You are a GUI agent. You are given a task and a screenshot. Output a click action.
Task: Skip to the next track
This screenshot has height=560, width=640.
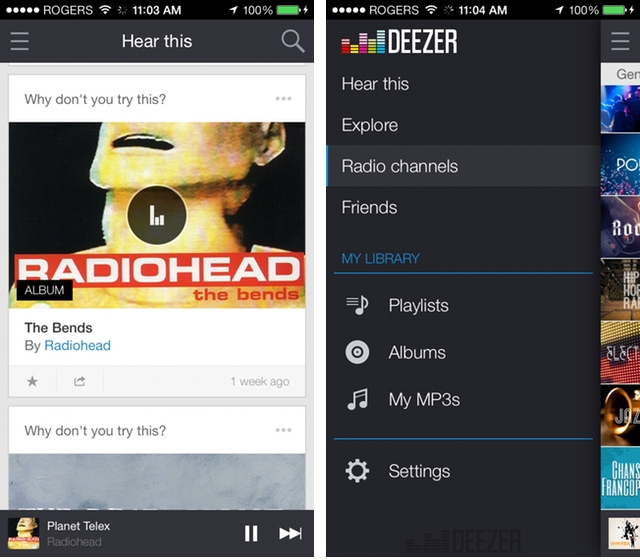point(290,534)
